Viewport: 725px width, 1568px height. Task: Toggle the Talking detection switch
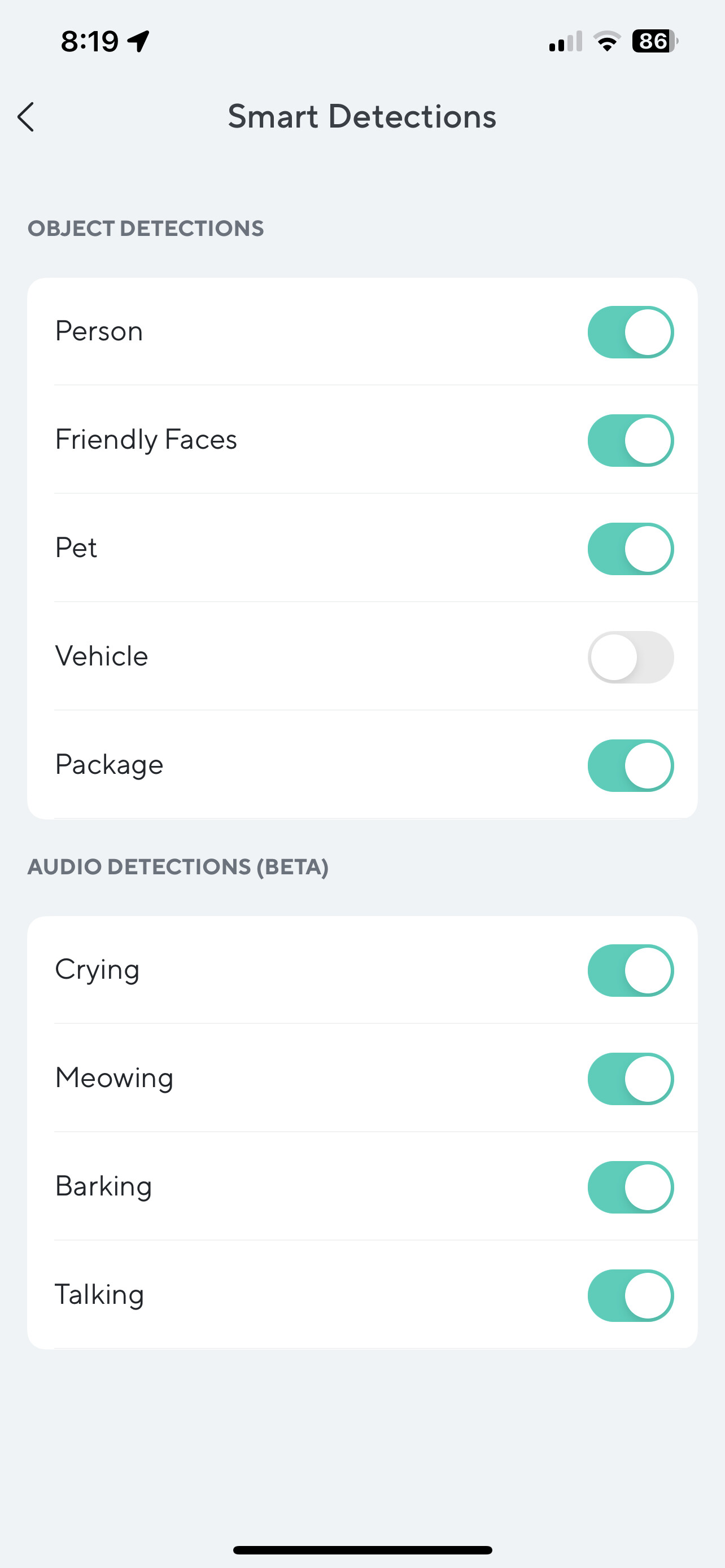pyautogui.click(x=630, y=1295)
